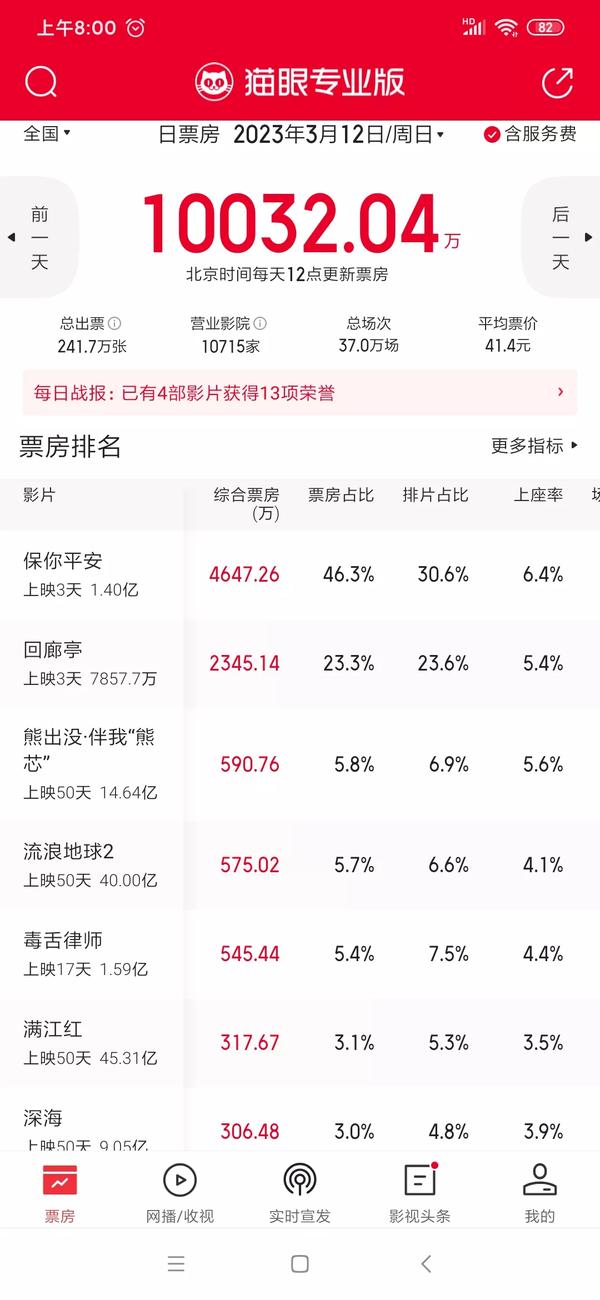This screenshot has width=600, height=1300.
Task: Open the 全国 region dropdown
Action: (47, 133)
